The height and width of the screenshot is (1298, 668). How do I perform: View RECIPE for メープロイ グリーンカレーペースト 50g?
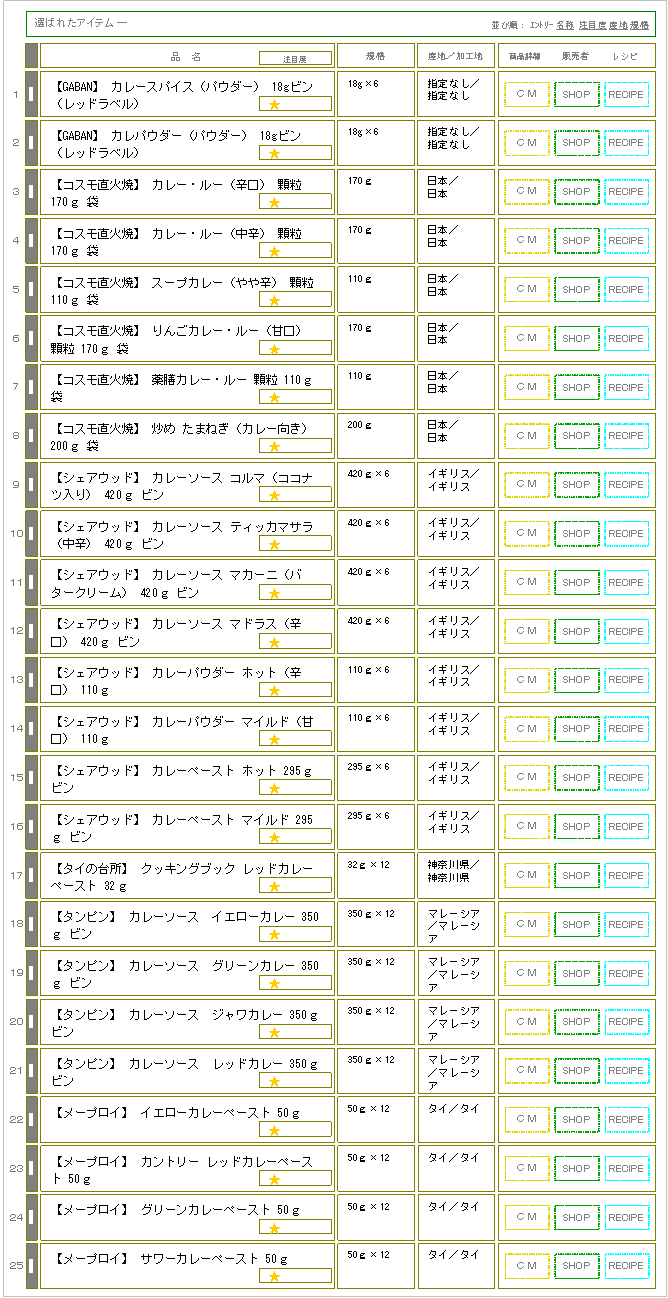click(x=627, y=1218)
